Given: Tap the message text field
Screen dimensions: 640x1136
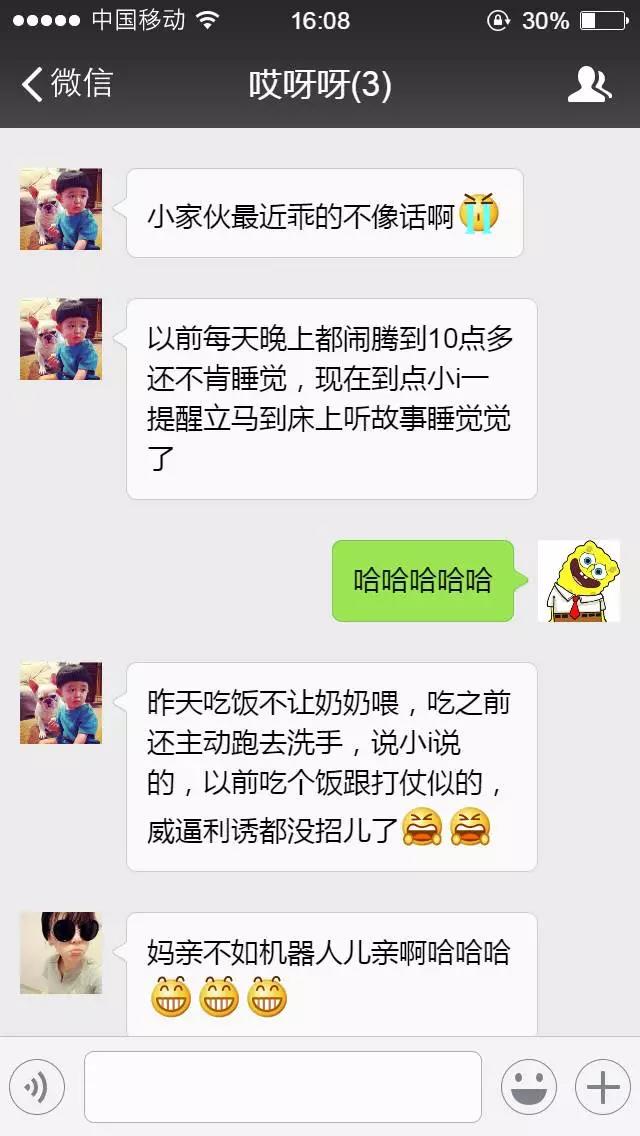Looking at the screenshot, I should (282, 1086).
